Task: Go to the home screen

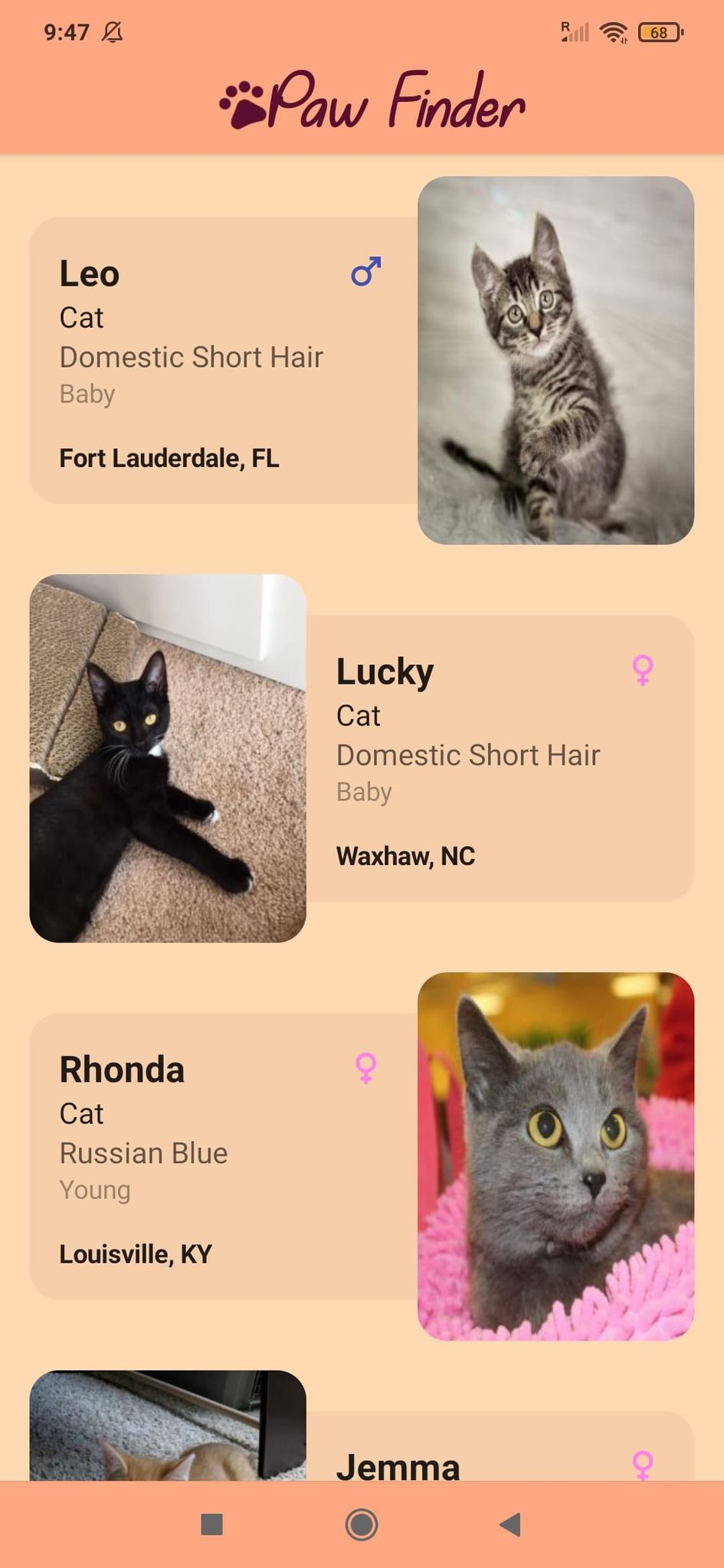Action: (362, 1524)
